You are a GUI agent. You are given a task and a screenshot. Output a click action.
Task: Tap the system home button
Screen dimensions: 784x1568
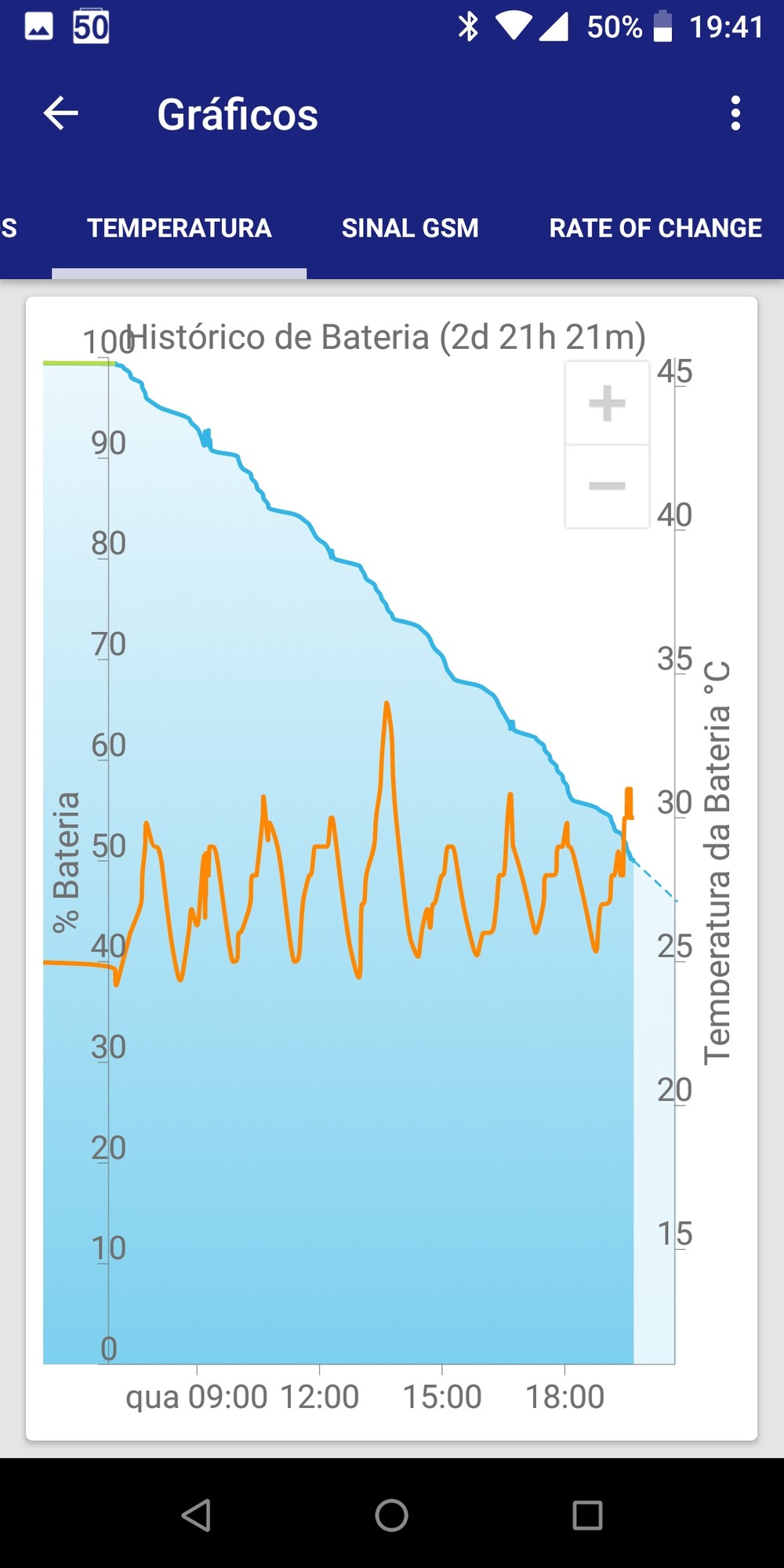click(391, 1515)
